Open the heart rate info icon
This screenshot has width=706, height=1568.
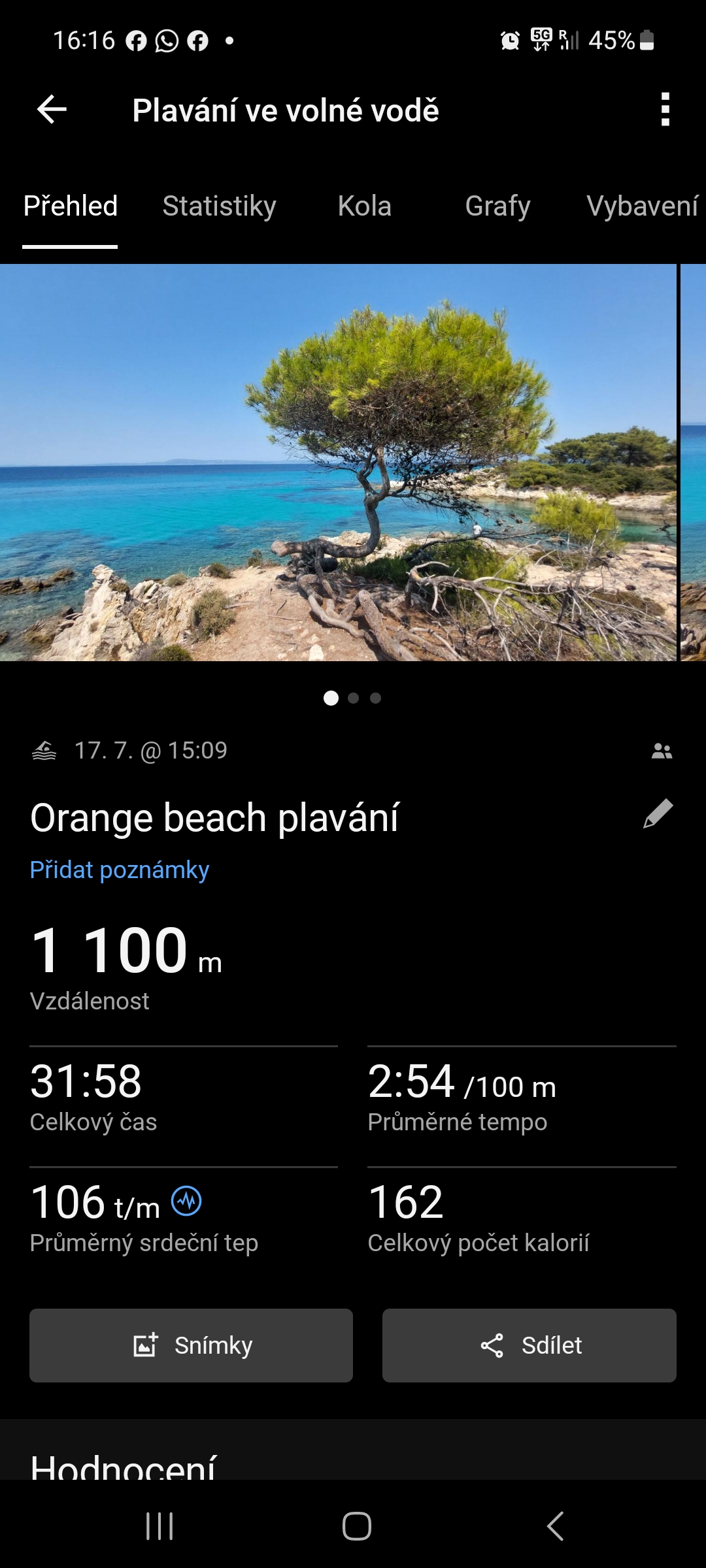click(186, 1201)
